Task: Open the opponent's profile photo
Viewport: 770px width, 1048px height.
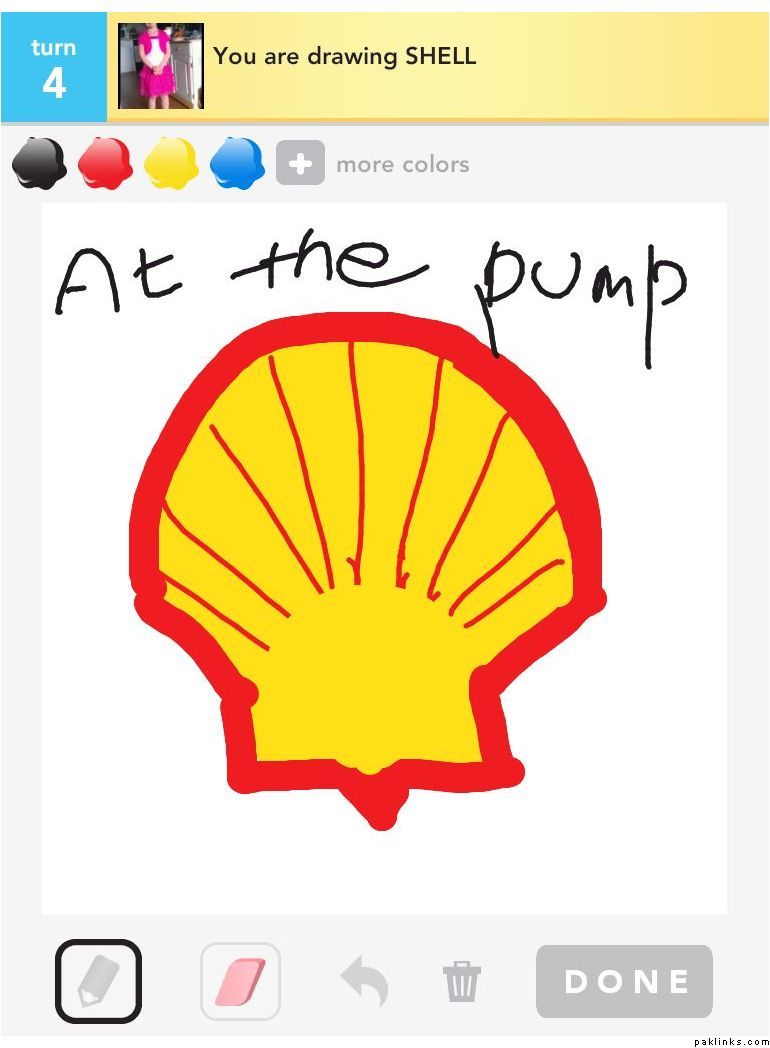Action: [161, 66]
